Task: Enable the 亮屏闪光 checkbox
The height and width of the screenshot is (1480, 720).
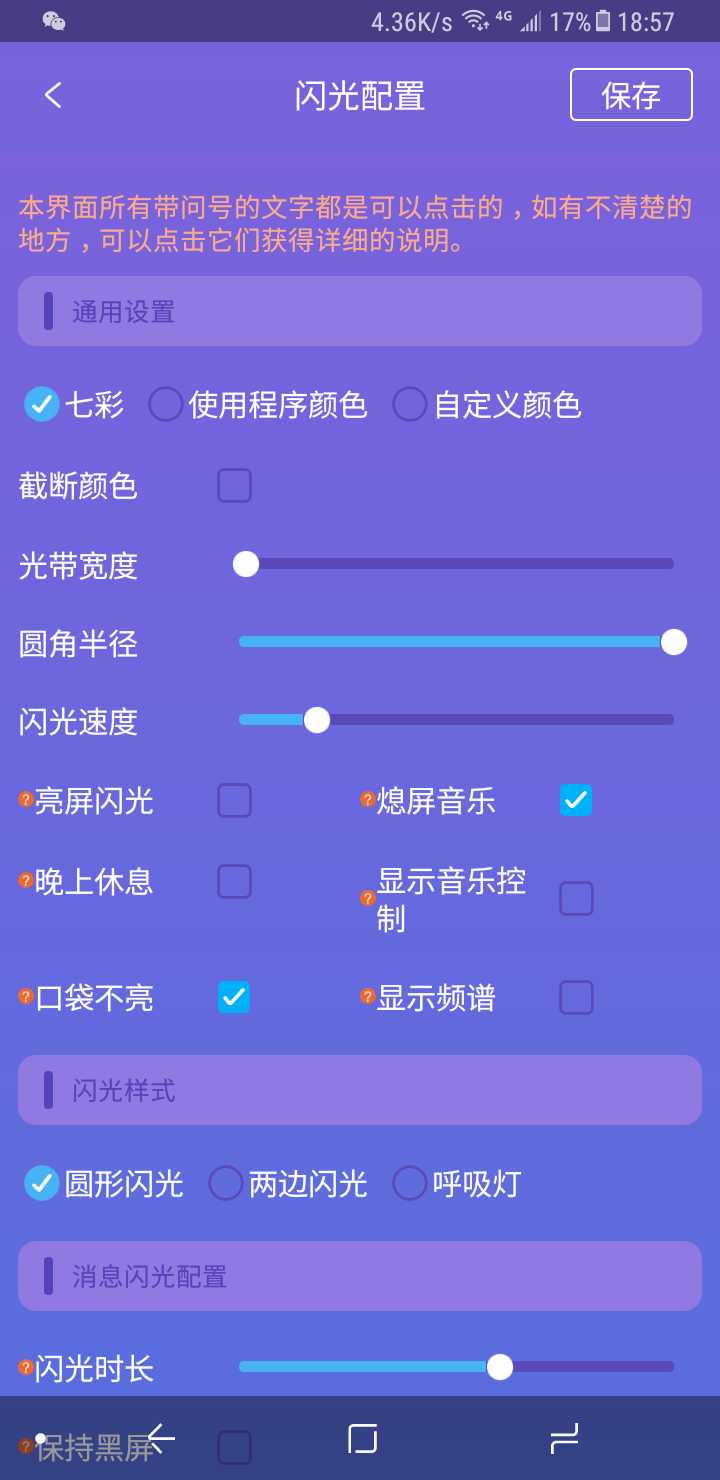Action: point(235,801)
